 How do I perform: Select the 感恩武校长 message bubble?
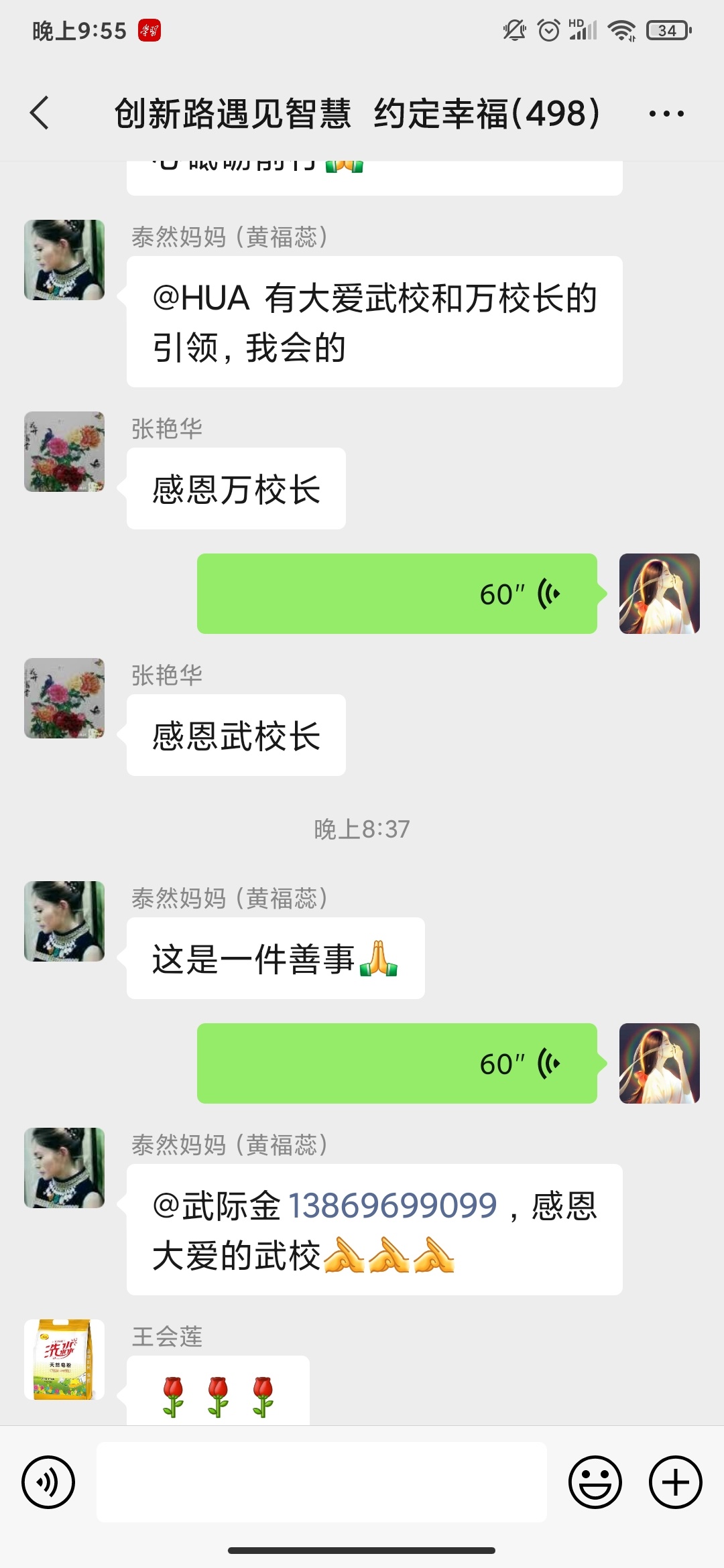[x=236, y=735]
